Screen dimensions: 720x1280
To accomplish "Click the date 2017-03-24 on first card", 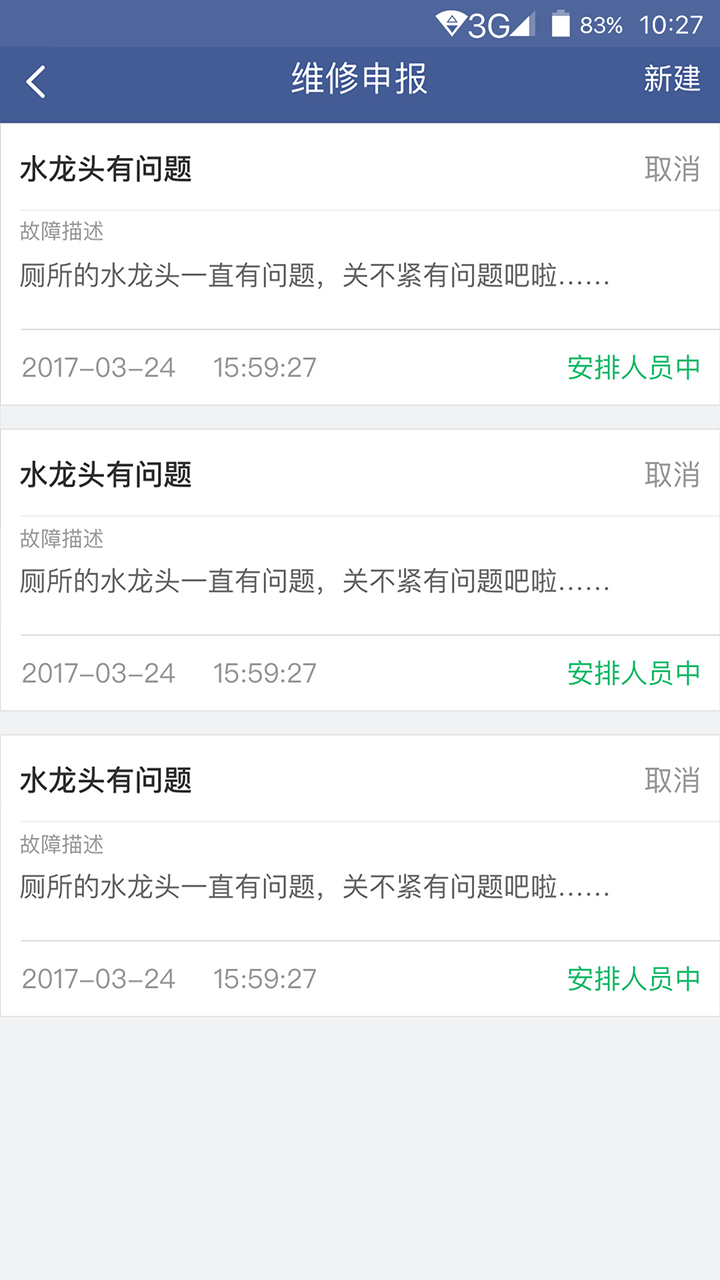I will click(100, 367).
